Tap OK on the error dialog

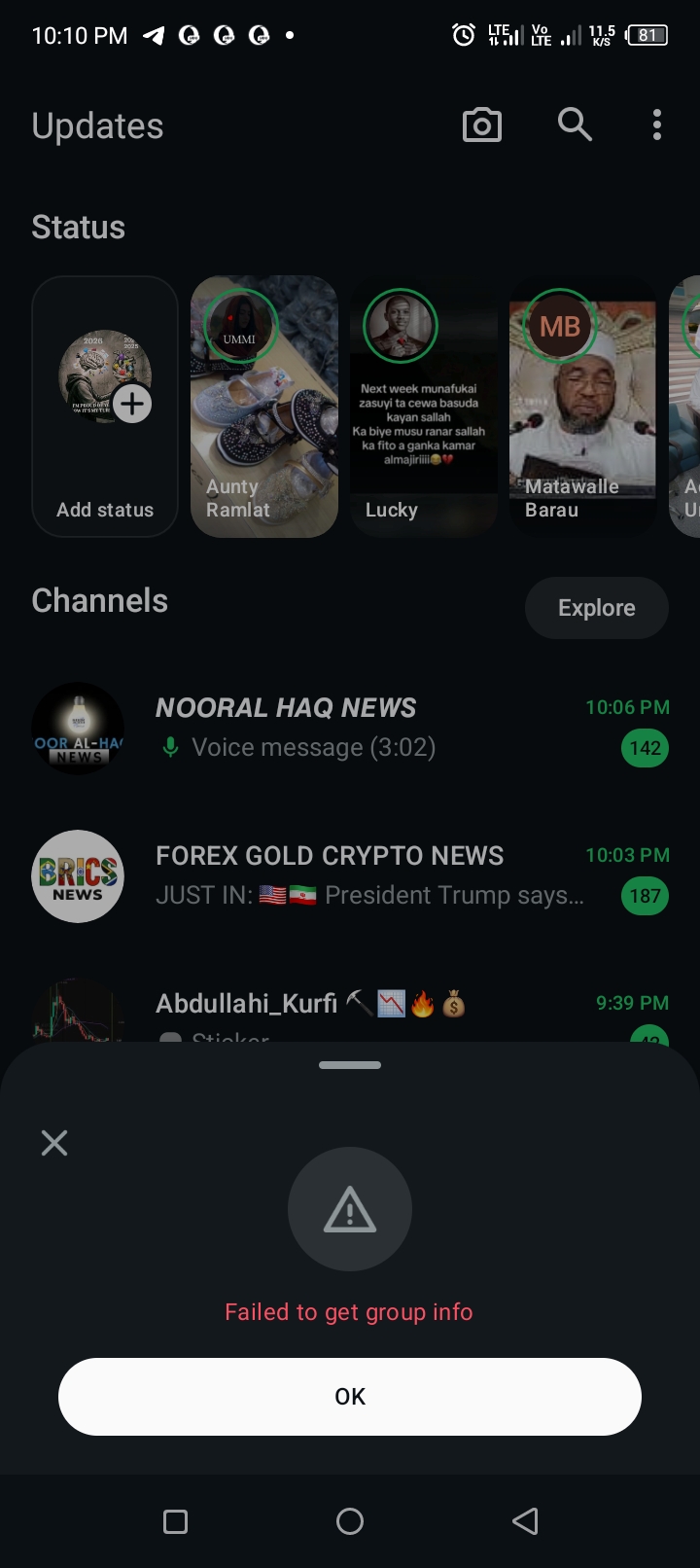tap(350, 1396)
